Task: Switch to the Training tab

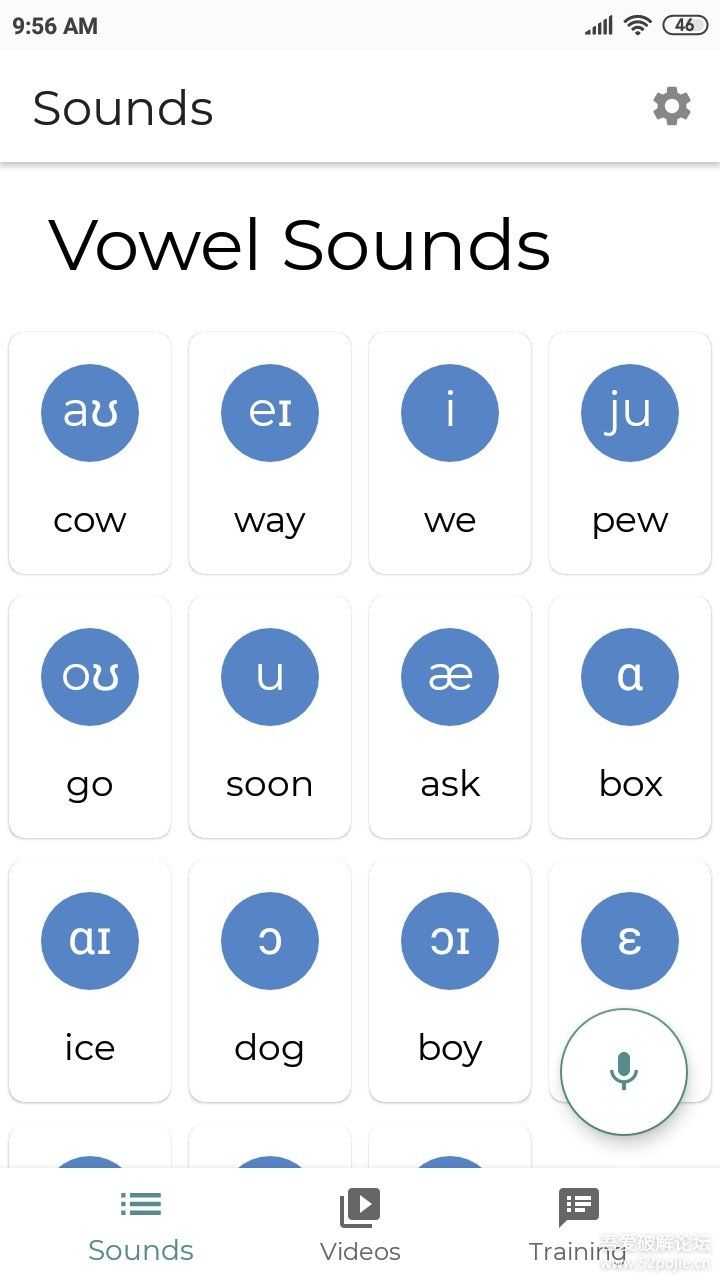Action: click(577, 1225)
